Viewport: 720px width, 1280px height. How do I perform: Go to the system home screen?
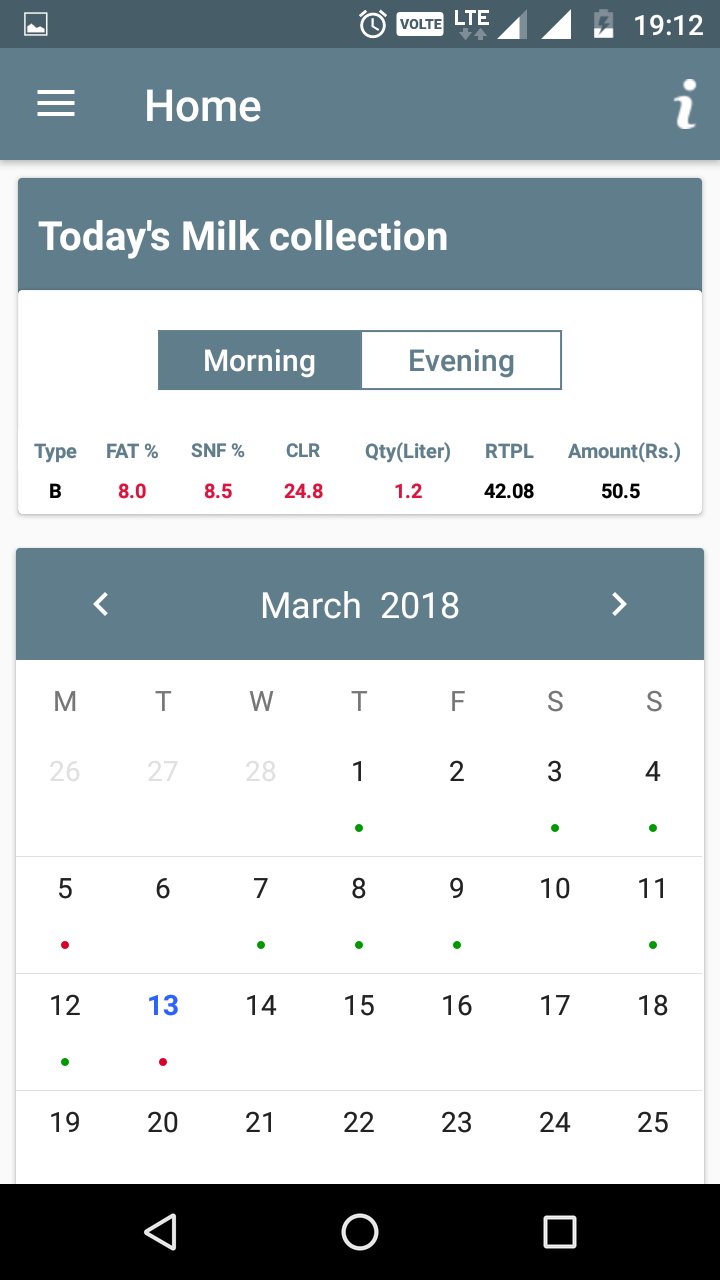coord(360,1232)
